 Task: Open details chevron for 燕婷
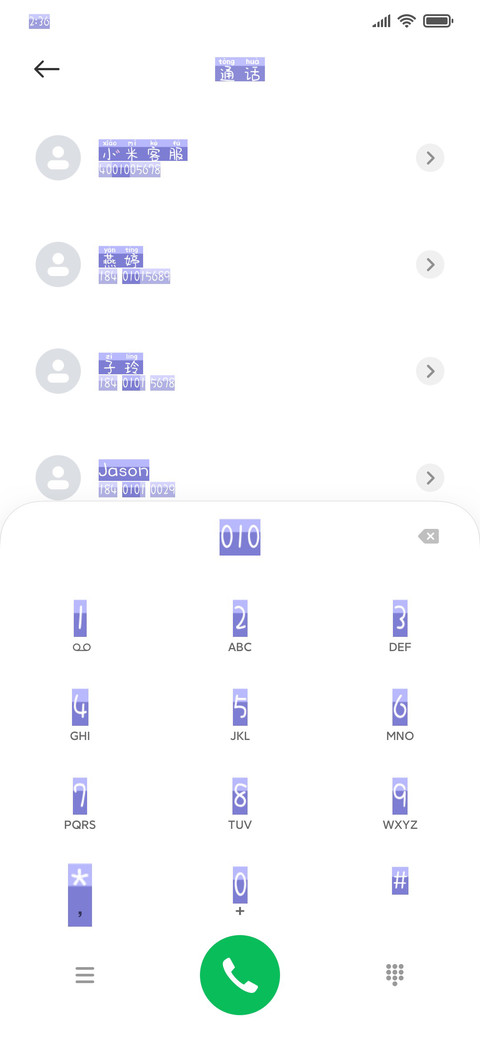(430, 265)
